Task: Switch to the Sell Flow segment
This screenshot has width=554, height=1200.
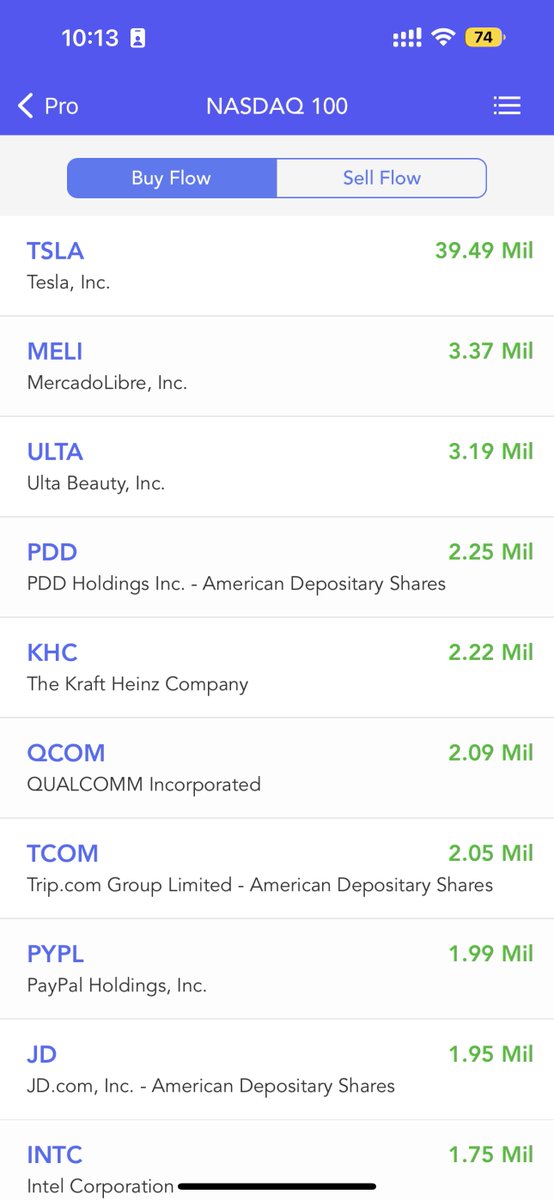Action: 382,178
